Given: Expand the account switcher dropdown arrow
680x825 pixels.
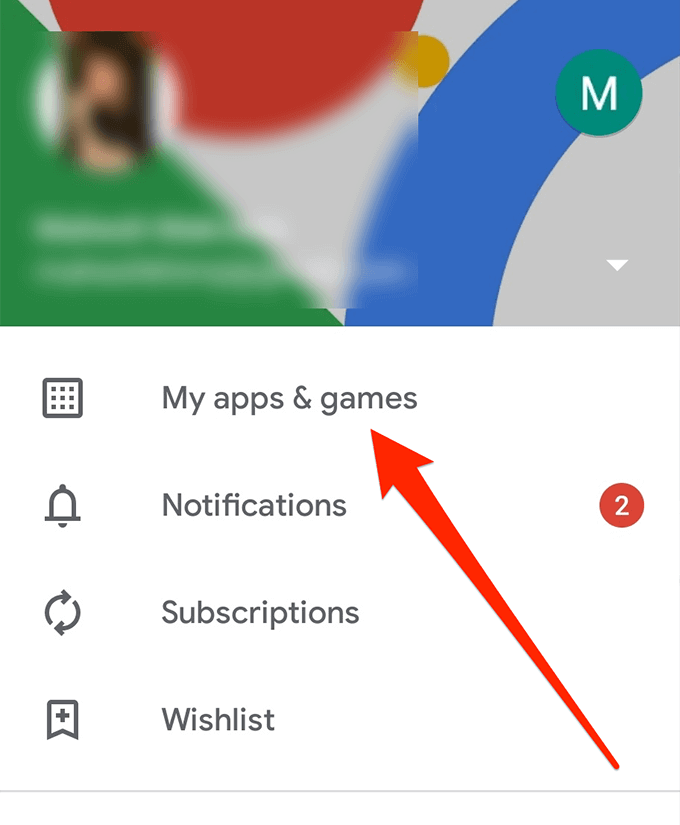Looking at the screenshot, I should click(617, 265).
